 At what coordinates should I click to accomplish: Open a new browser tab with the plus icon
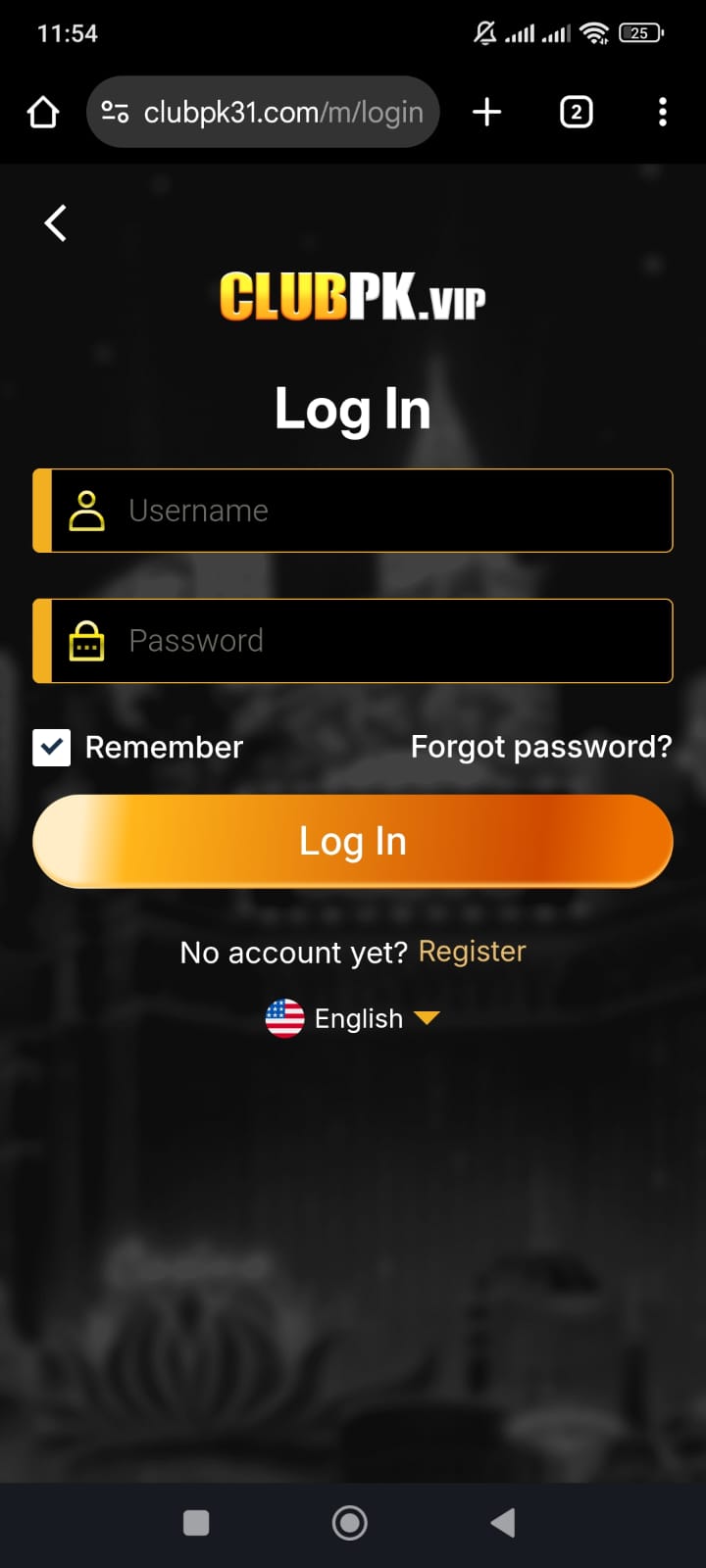[x=486, y=112]
